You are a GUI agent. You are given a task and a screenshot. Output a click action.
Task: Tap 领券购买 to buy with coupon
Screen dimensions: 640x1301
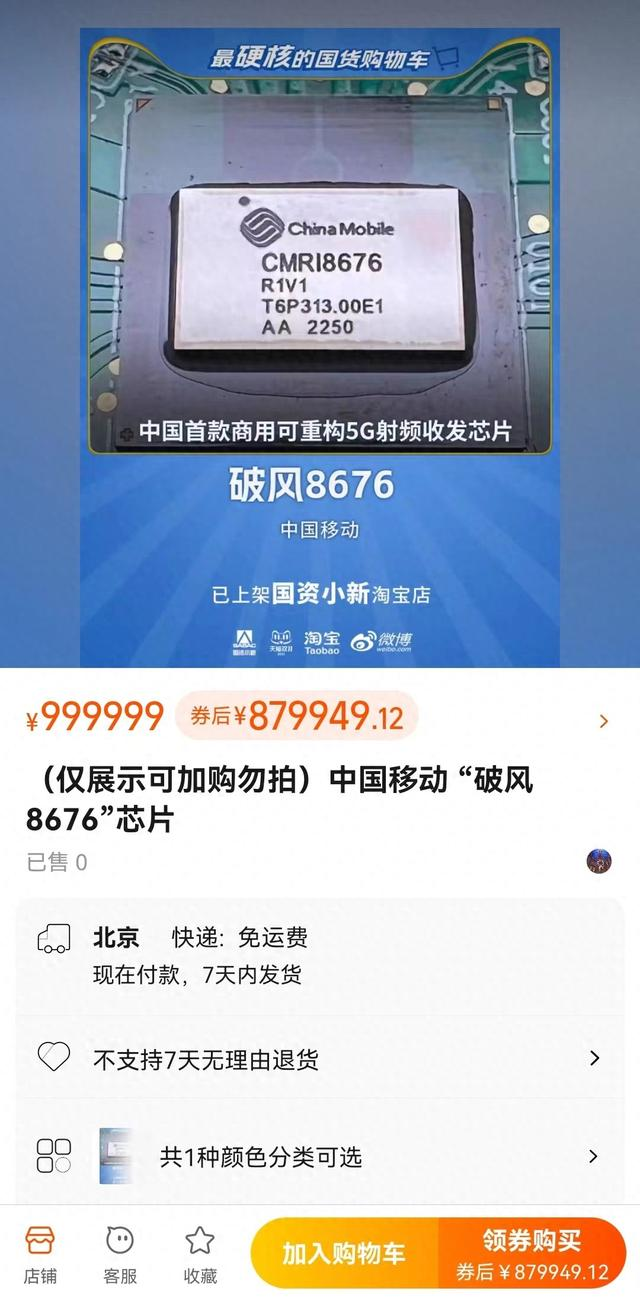tap(532, 1253)
